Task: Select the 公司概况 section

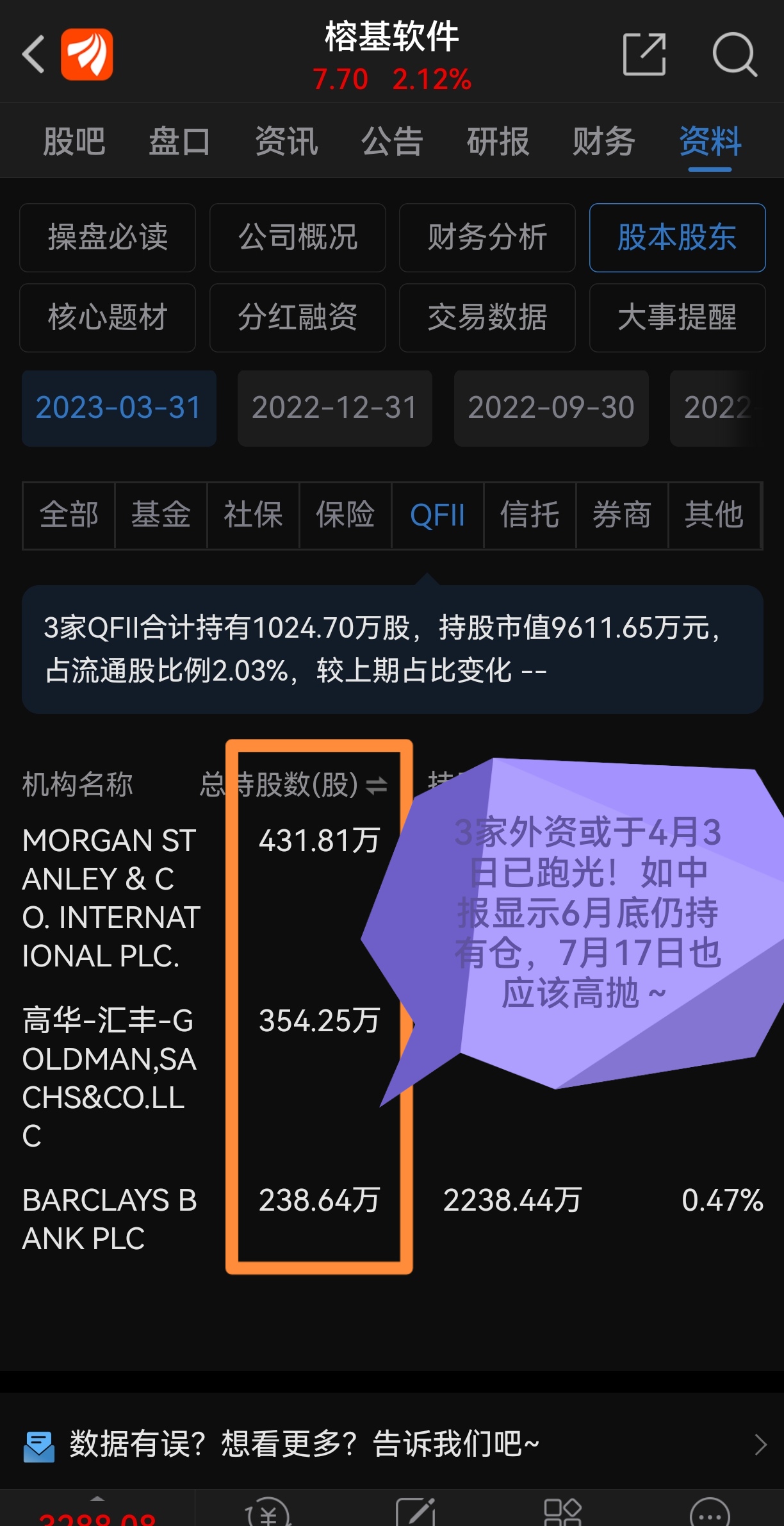Action: 298,238
